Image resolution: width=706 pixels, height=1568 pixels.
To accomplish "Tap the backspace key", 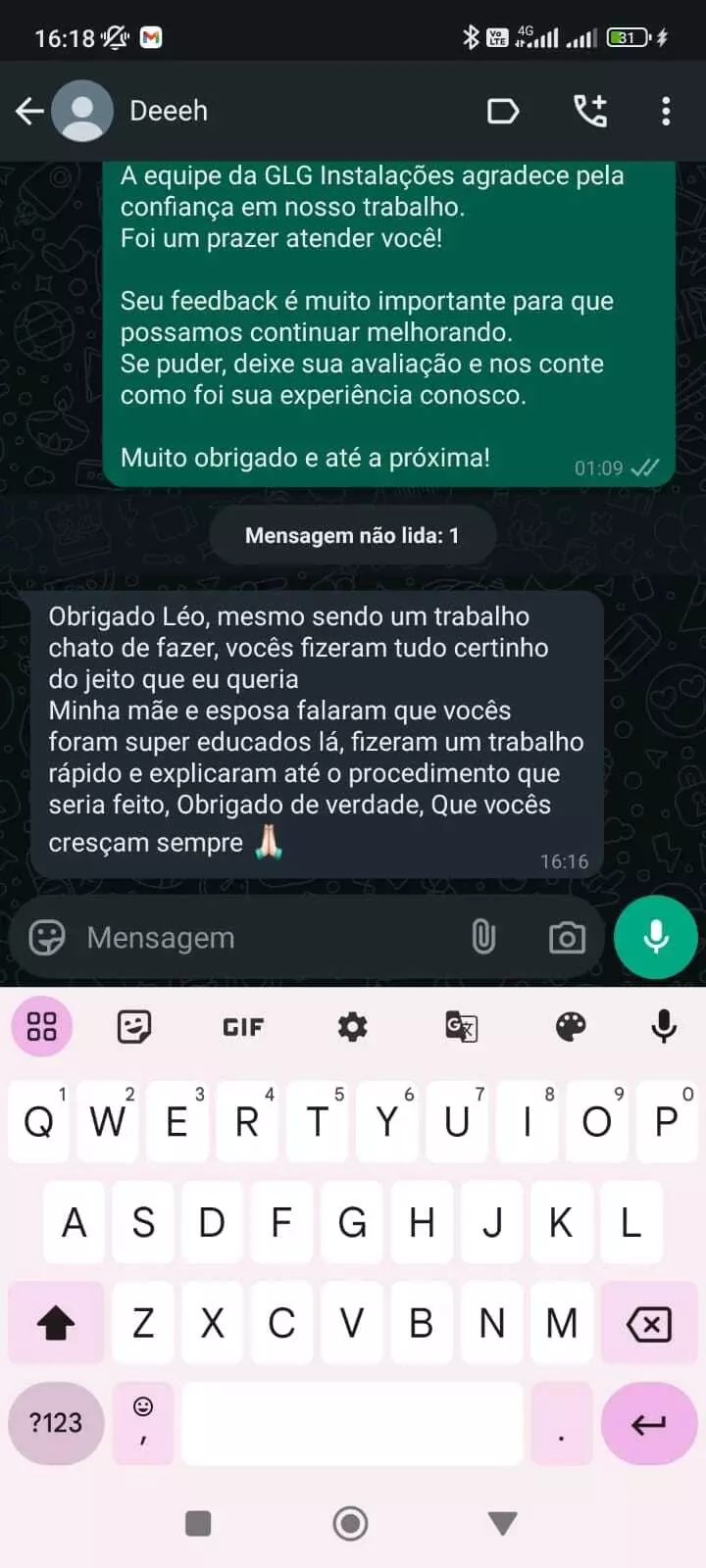I will coord(648,1324).
